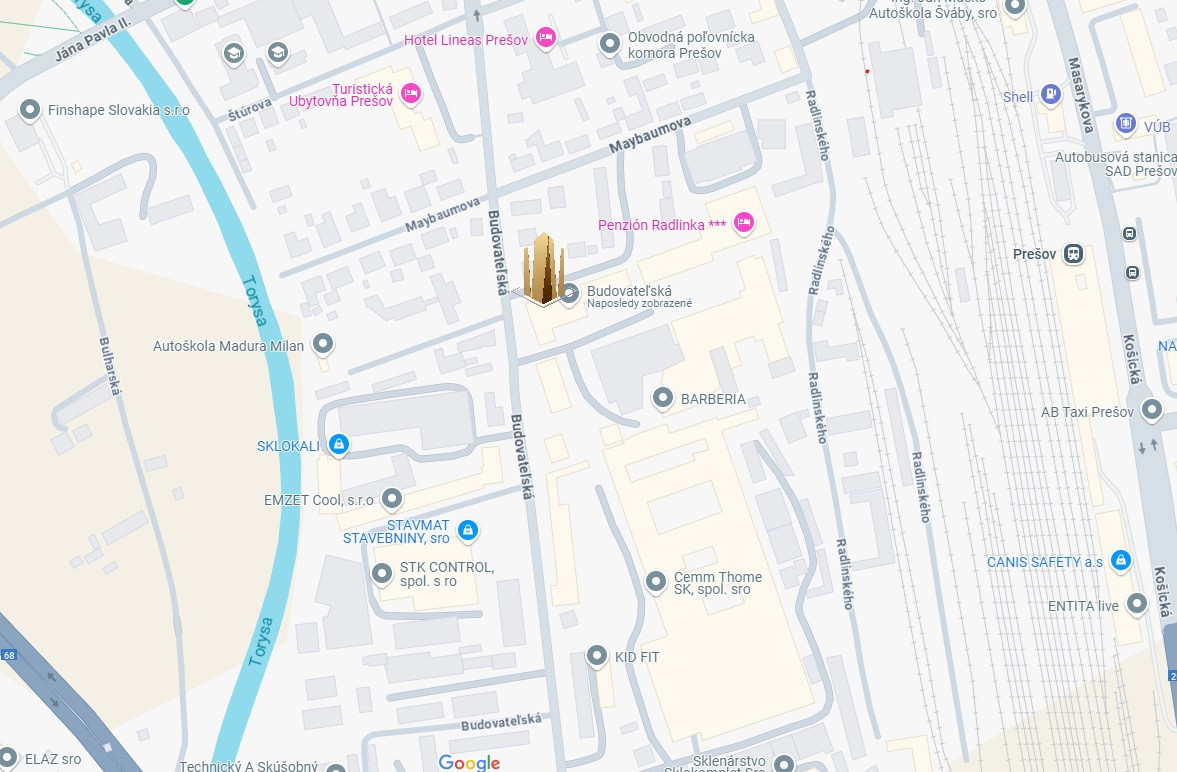1177x772 pixels.
Task: Select the Obvodná poľovnícka komora marker
Action: click(609, 43)
